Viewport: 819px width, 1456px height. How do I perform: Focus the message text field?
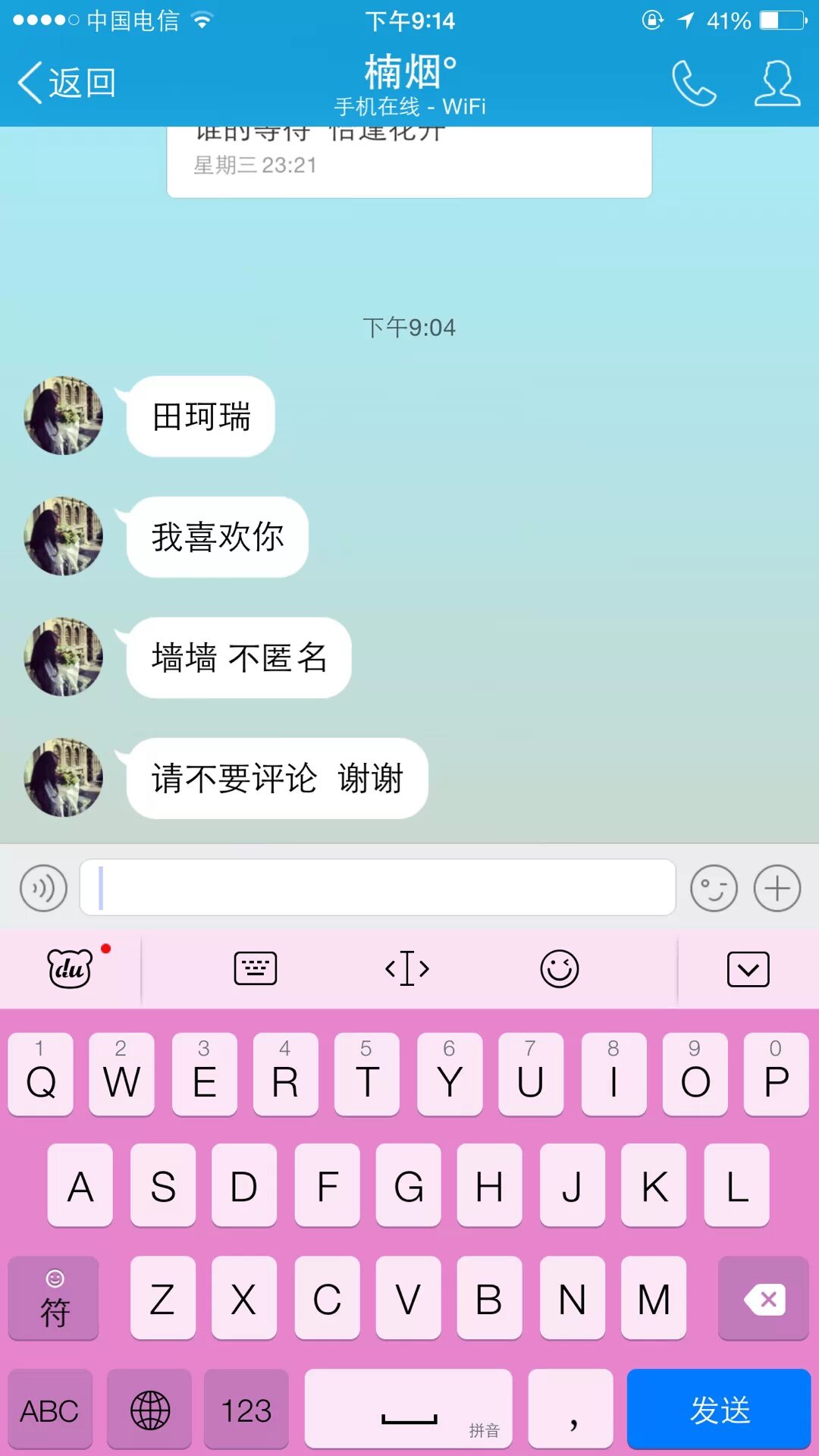click(x=378, y=888)
